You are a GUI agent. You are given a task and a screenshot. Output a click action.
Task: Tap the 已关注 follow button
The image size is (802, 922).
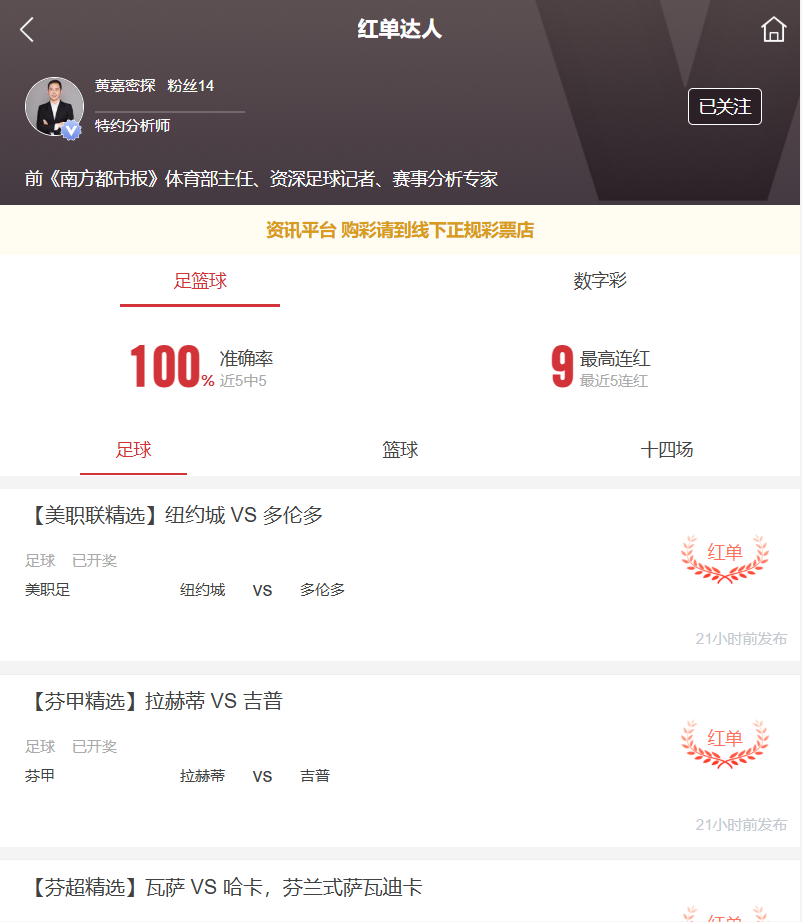tap(724, 107)
